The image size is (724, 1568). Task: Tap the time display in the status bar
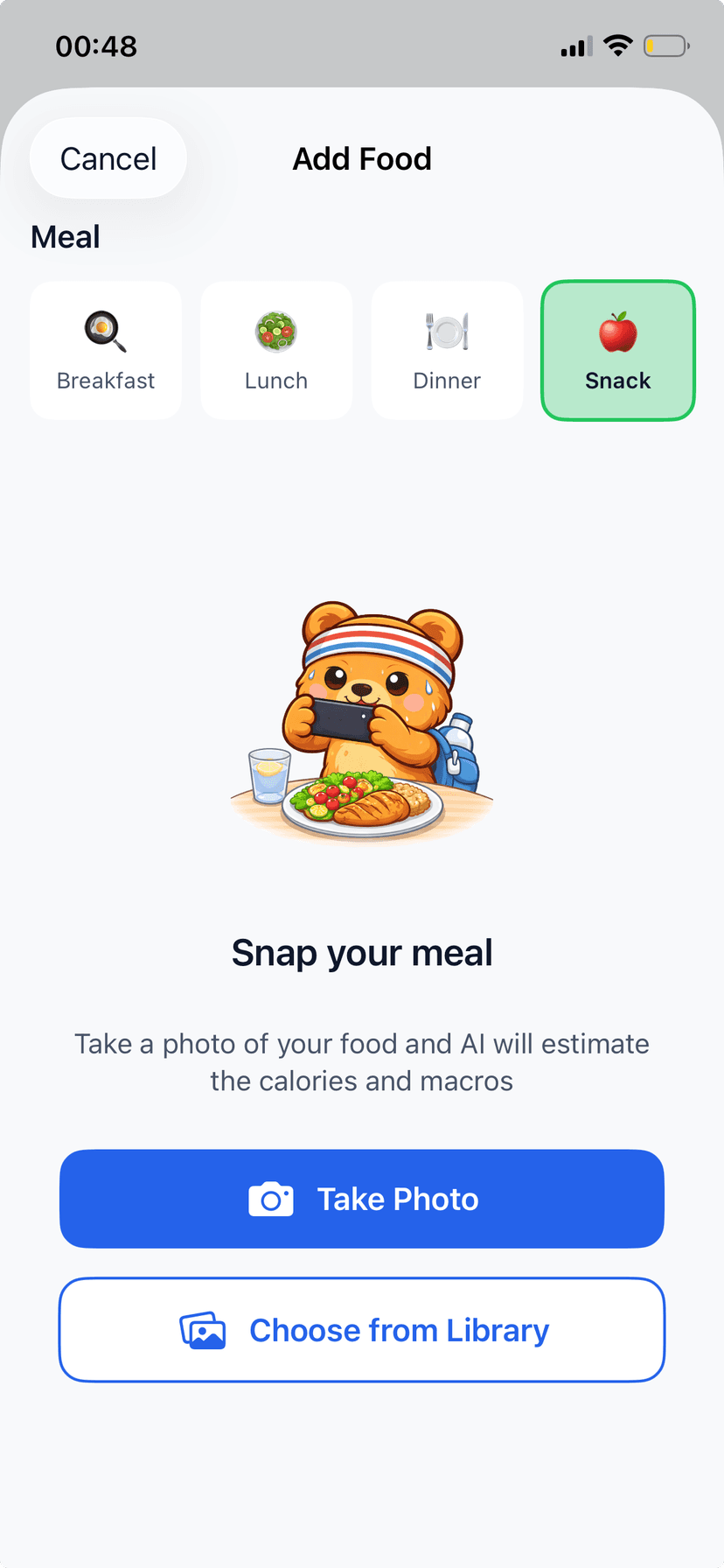(96, 45)
